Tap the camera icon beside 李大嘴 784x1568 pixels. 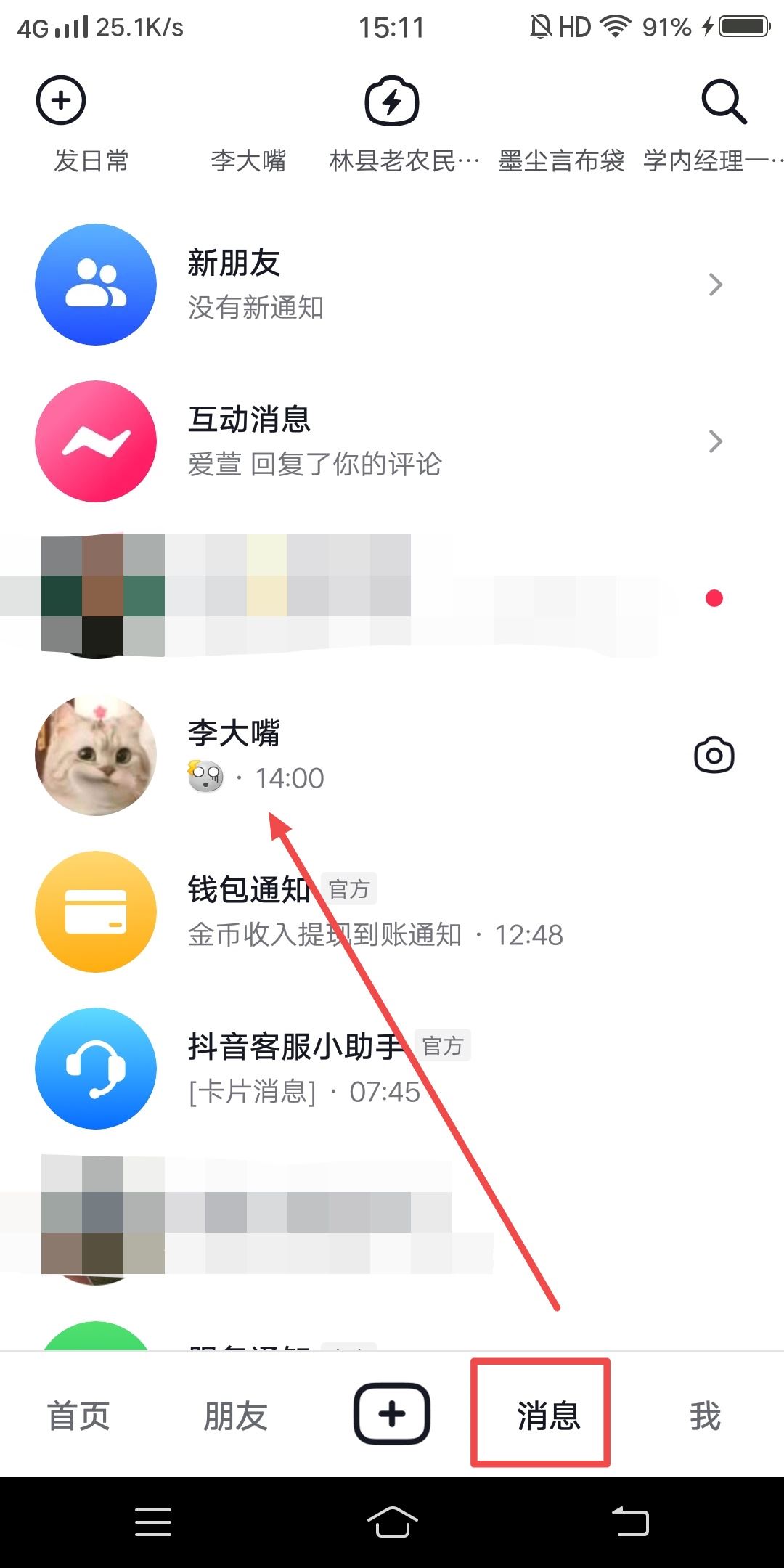(x=714, y=755)
